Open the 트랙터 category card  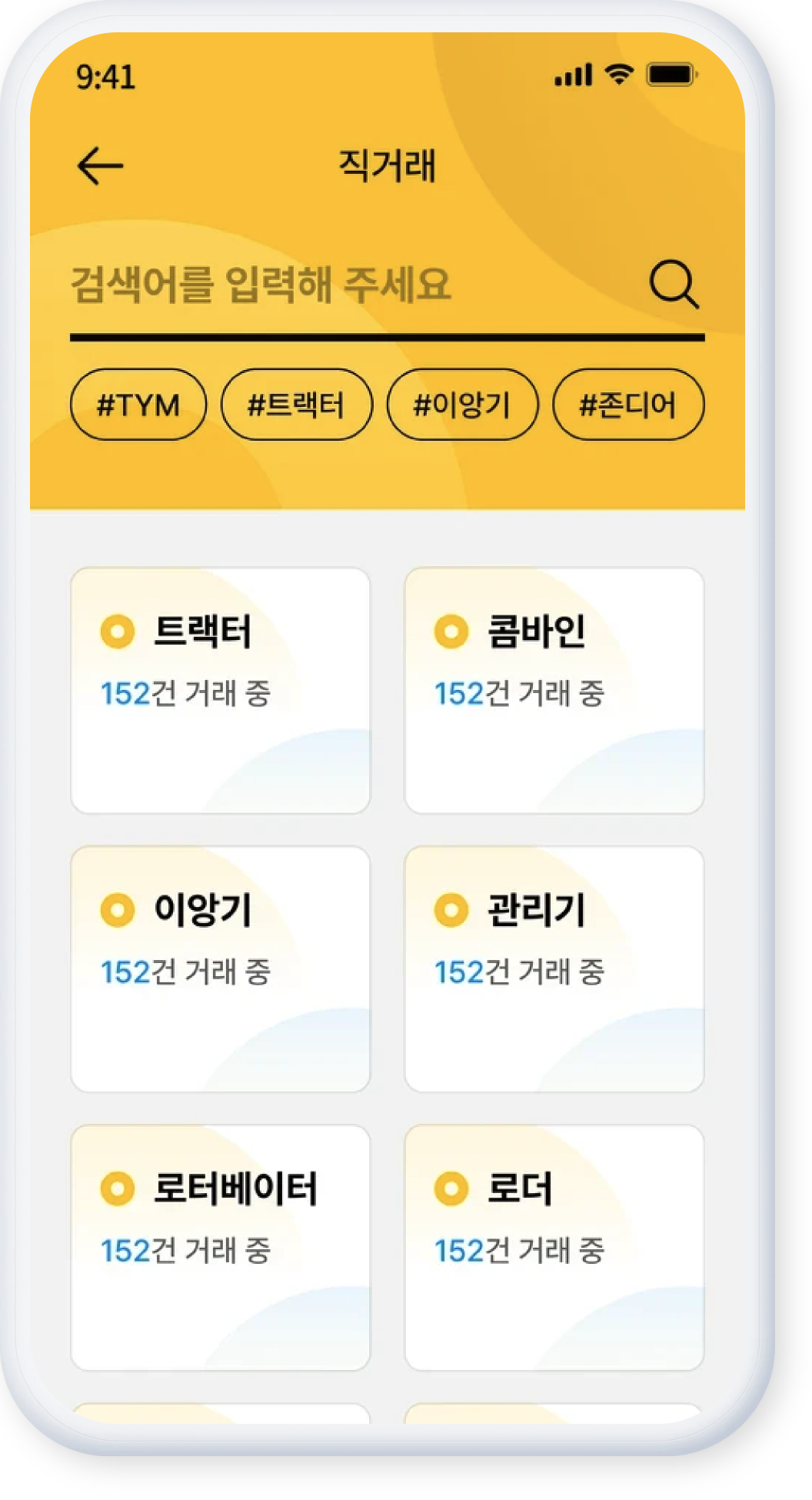click(x=220, y=690)
